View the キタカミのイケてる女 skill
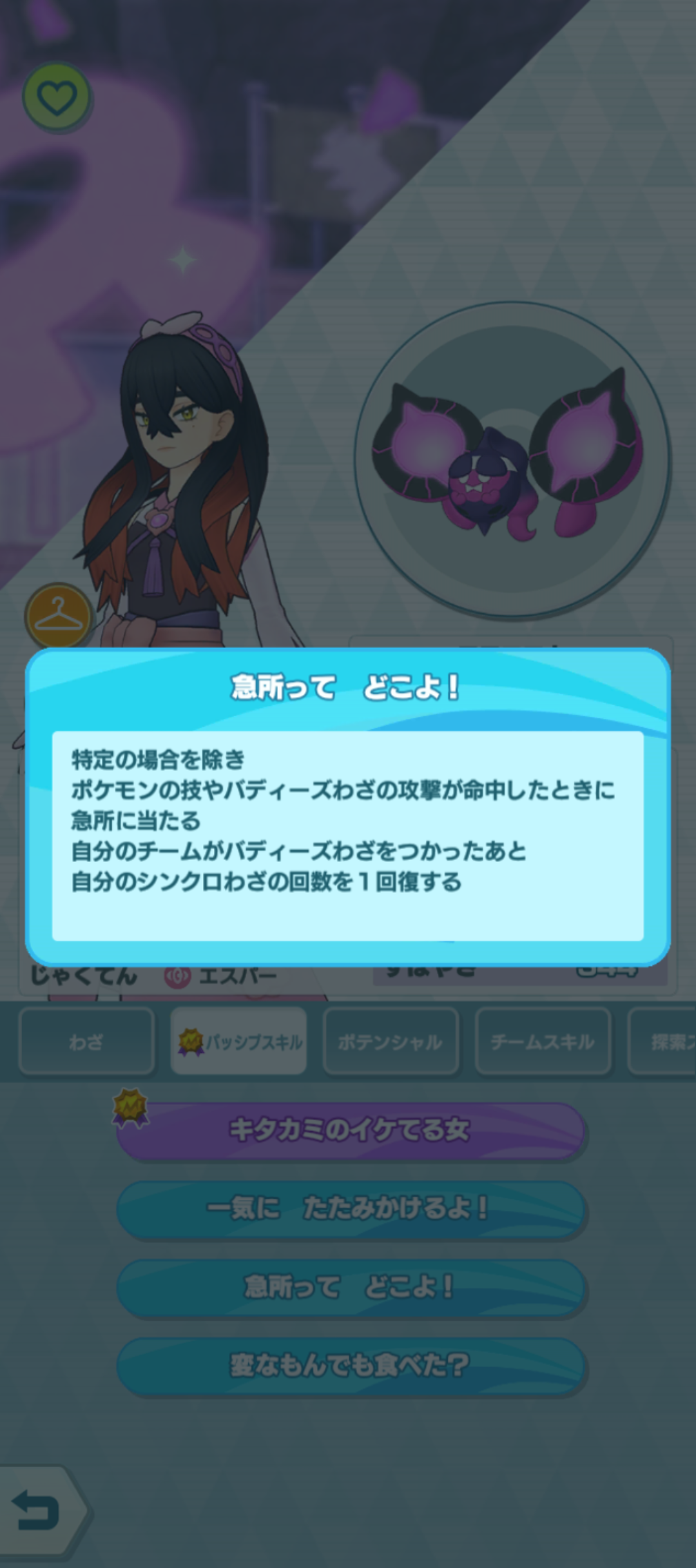The width and height of the screenshot is (696, 1568). point(350,1130)
